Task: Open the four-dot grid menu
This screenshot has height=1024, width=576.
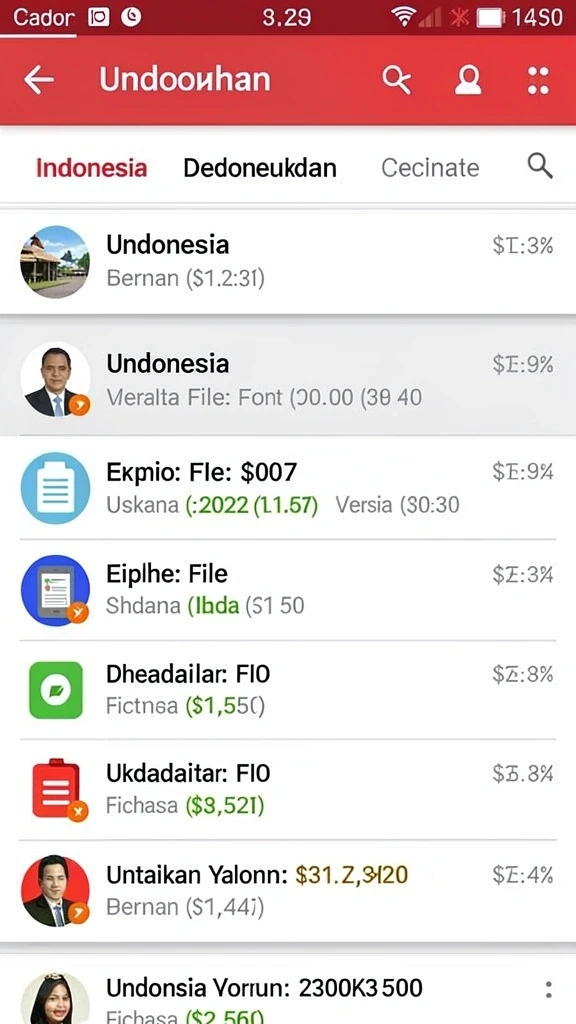Action: (538, 80)
